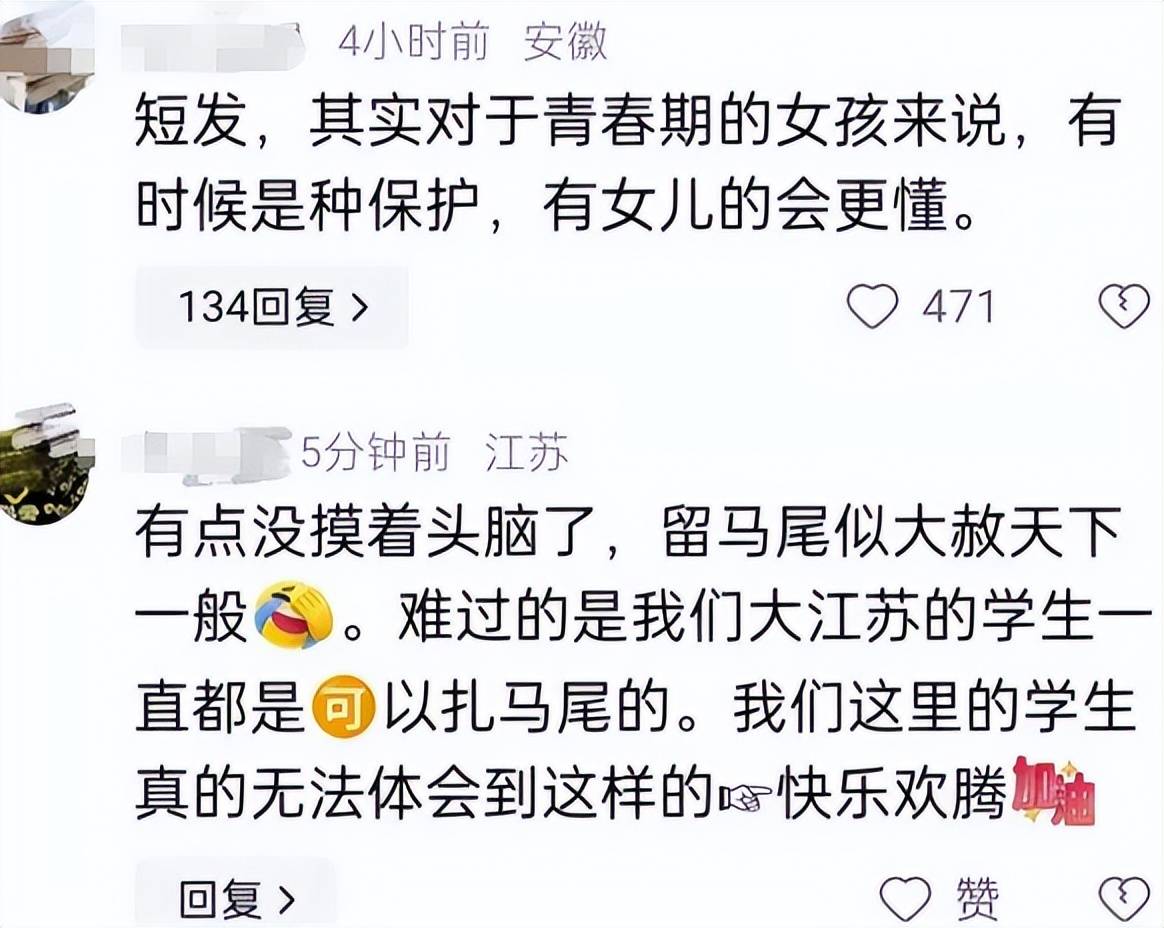Like the Anhui comment with 471 likes

pyautogui.click(x=873, y=308)
